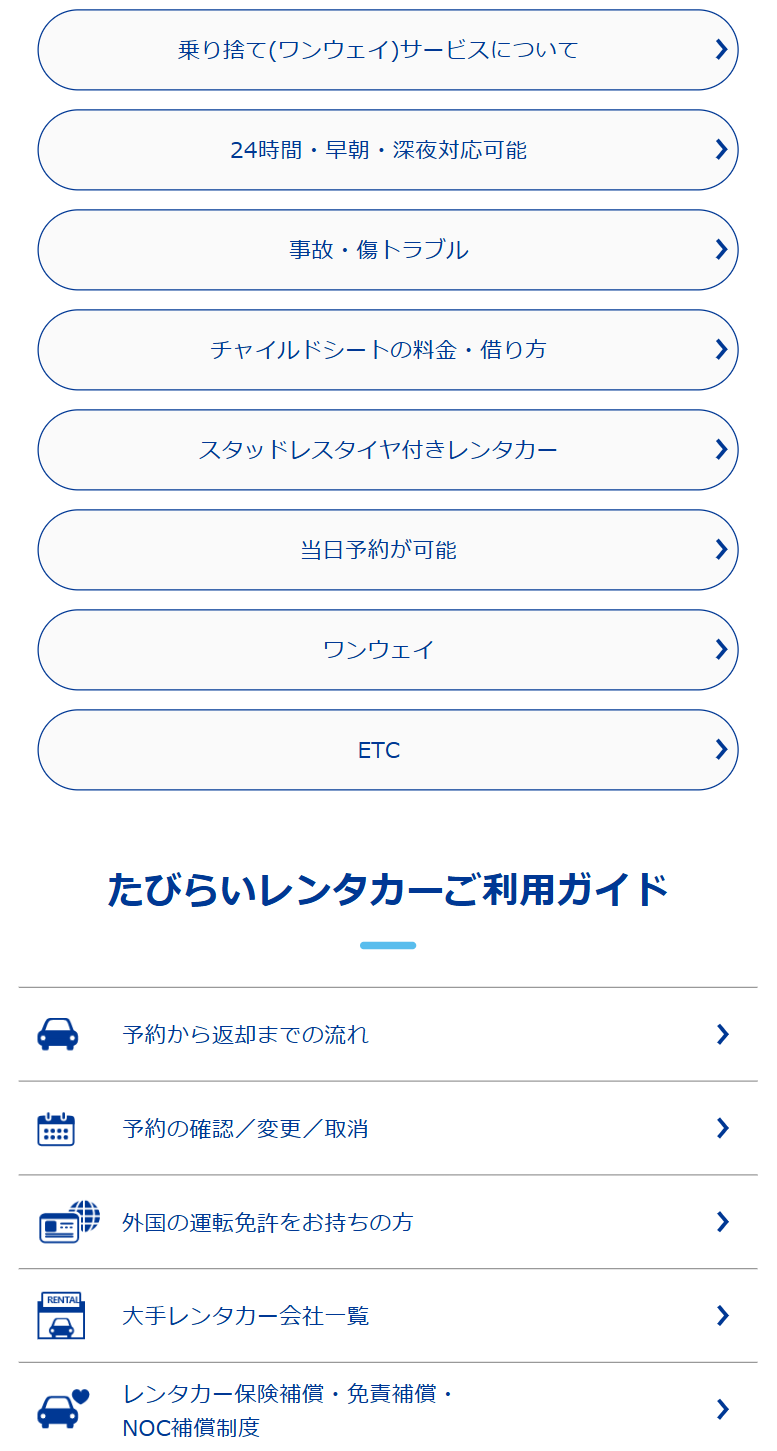The image size is (777, 1451).
Task: Open スタッドレスタイヤ付きレンタカー
Action: pos(388,450)
